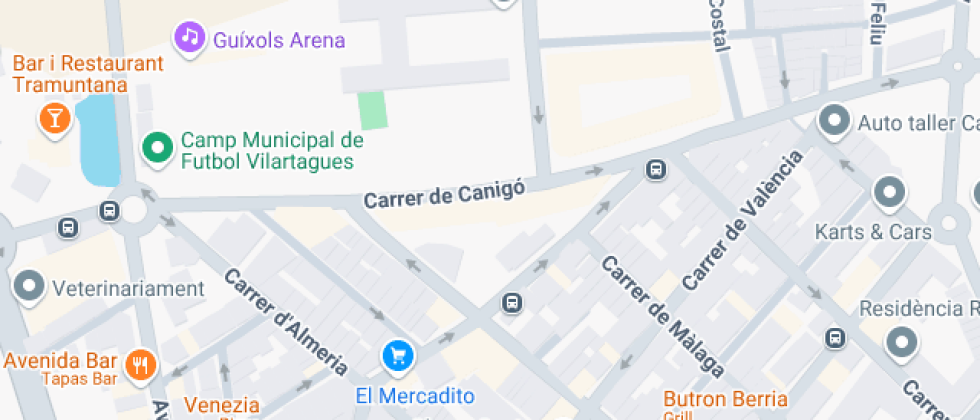Open bus stop near El Mercadito

click(x=511, y=304)
